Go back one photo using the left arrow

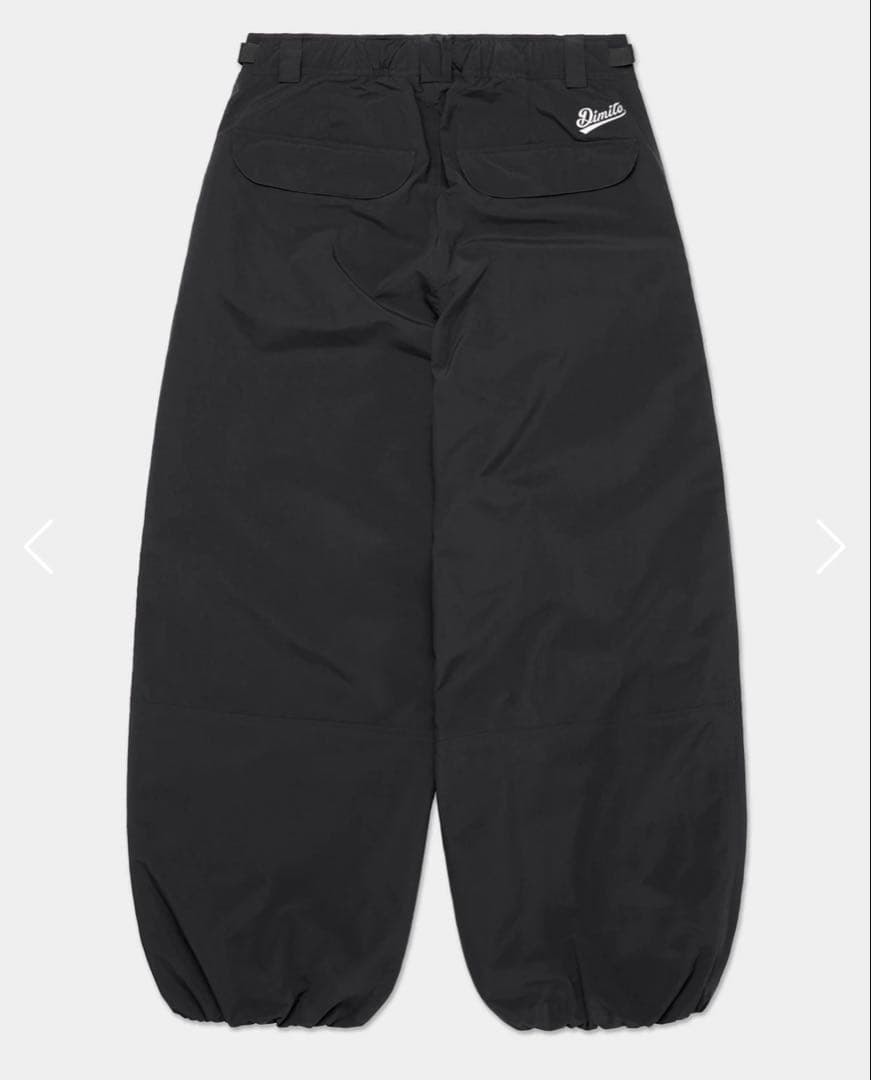[37, 546]
